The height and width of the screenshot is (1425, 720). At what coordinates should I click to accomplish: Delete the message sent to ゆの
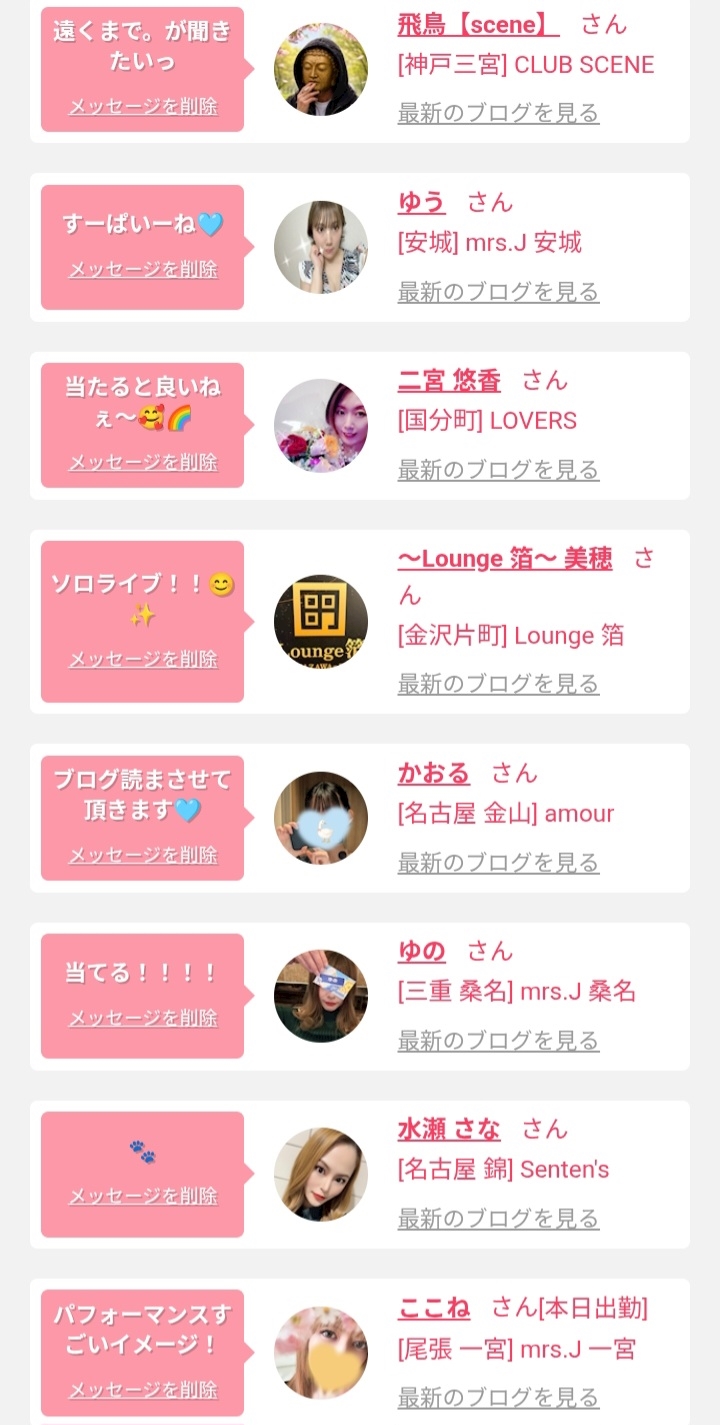143,1018
